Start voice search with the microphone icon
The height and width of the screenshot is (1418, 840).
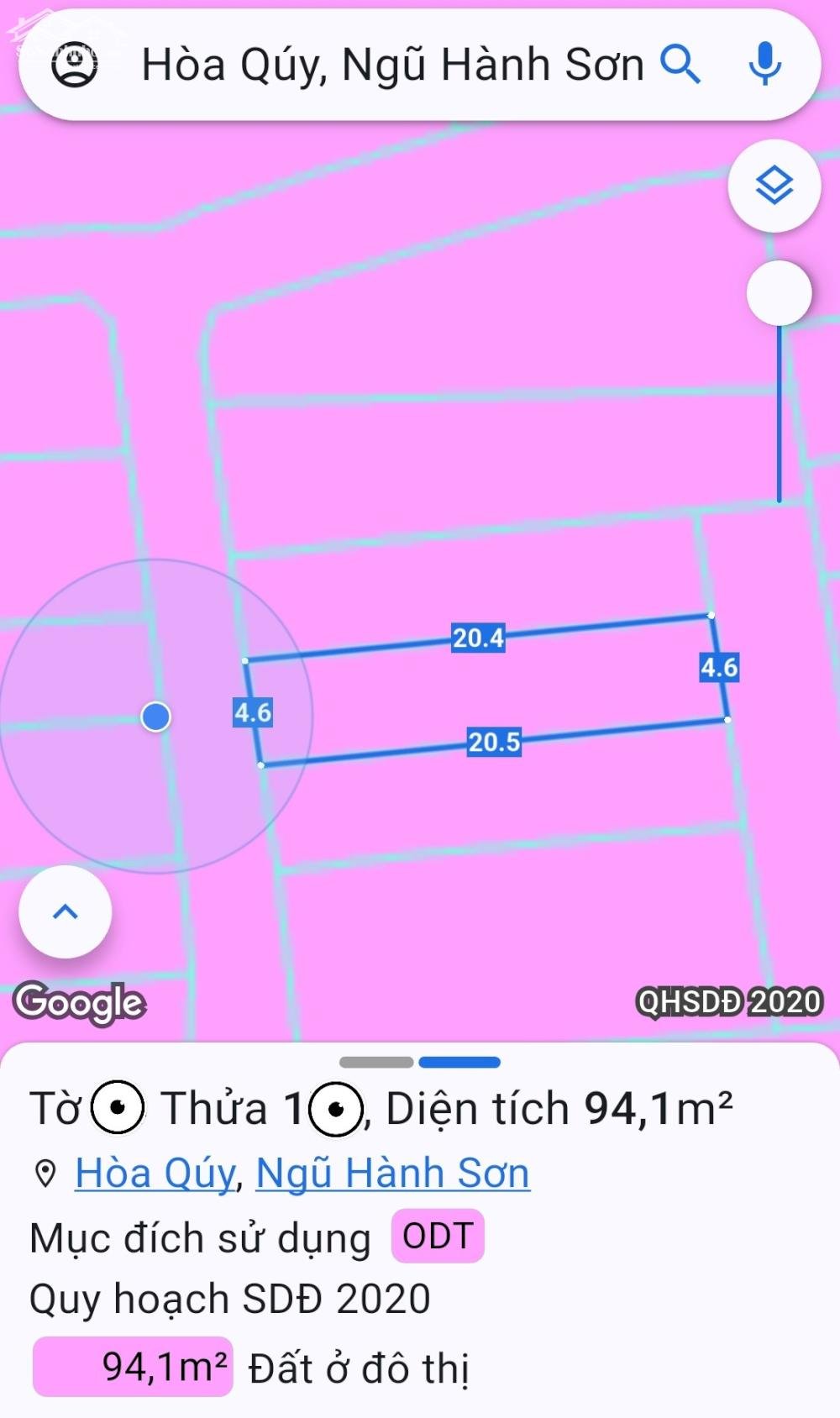pyautogui.click(x=765, y=63)
